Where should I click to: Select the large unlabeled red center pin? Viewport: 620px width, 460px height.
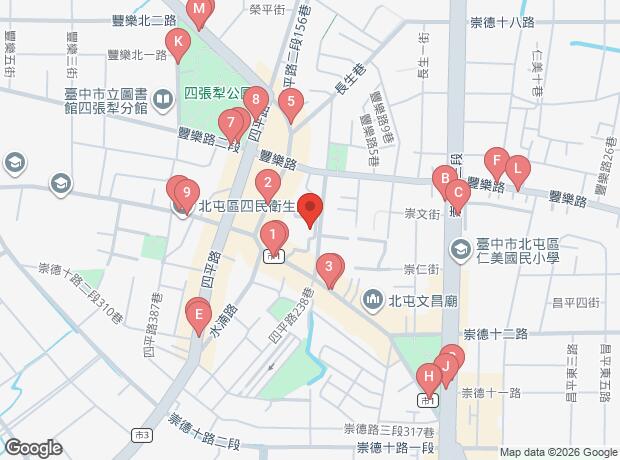click(310, 210)
